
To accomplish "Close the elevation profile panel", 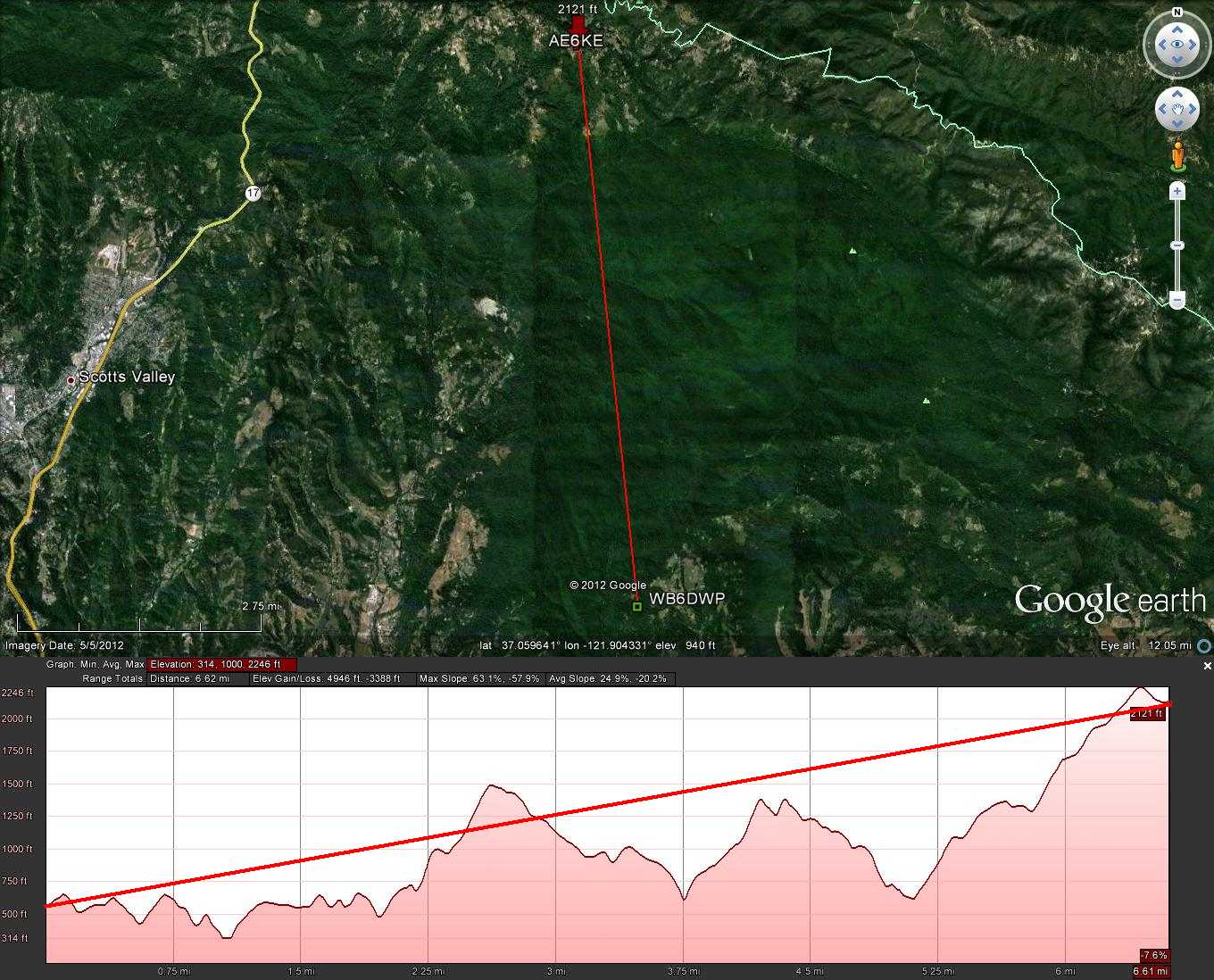I will (1208, 666).
